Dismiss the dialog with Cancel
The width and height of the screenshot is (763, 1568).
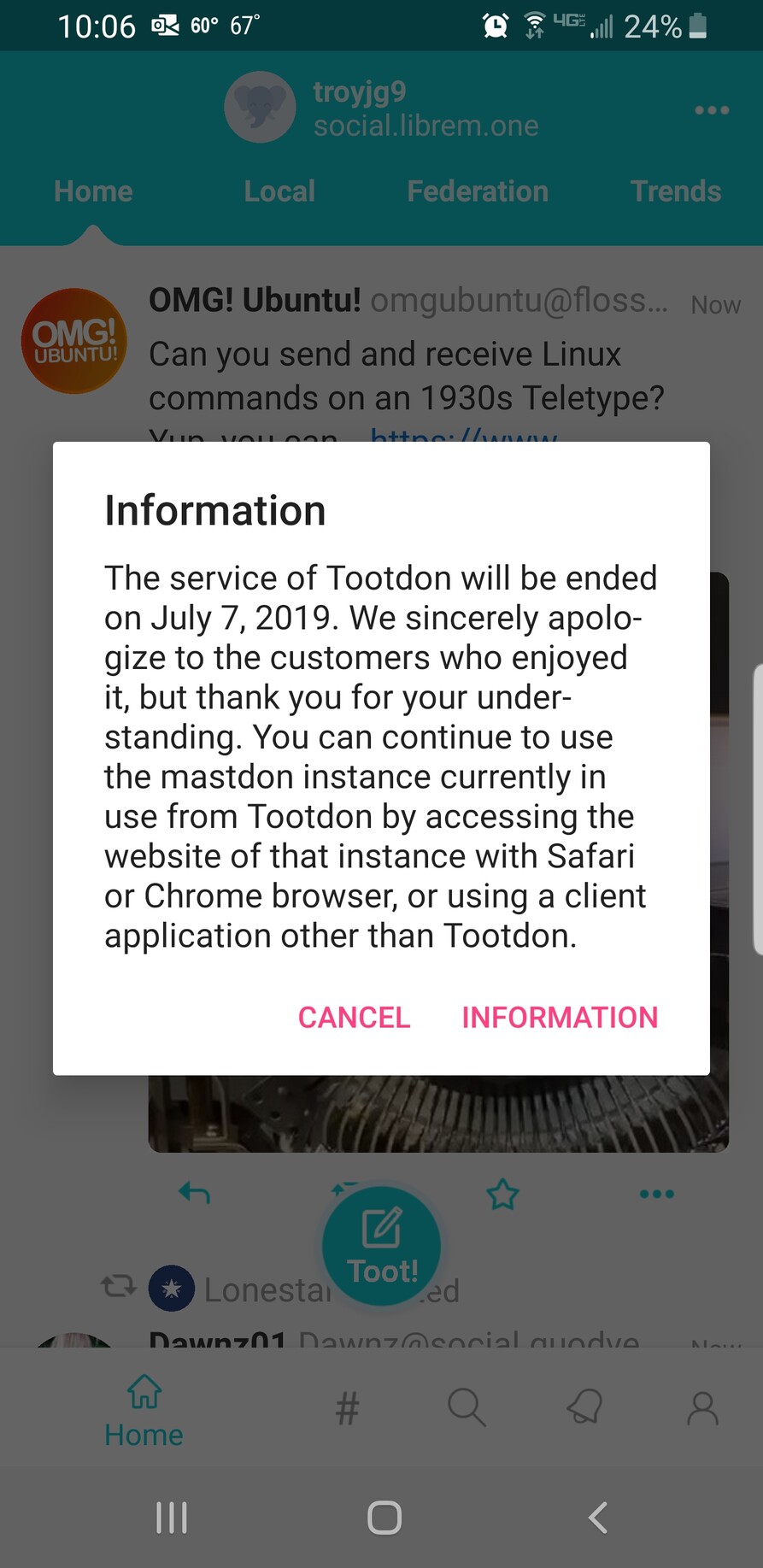pos(354,1017)
